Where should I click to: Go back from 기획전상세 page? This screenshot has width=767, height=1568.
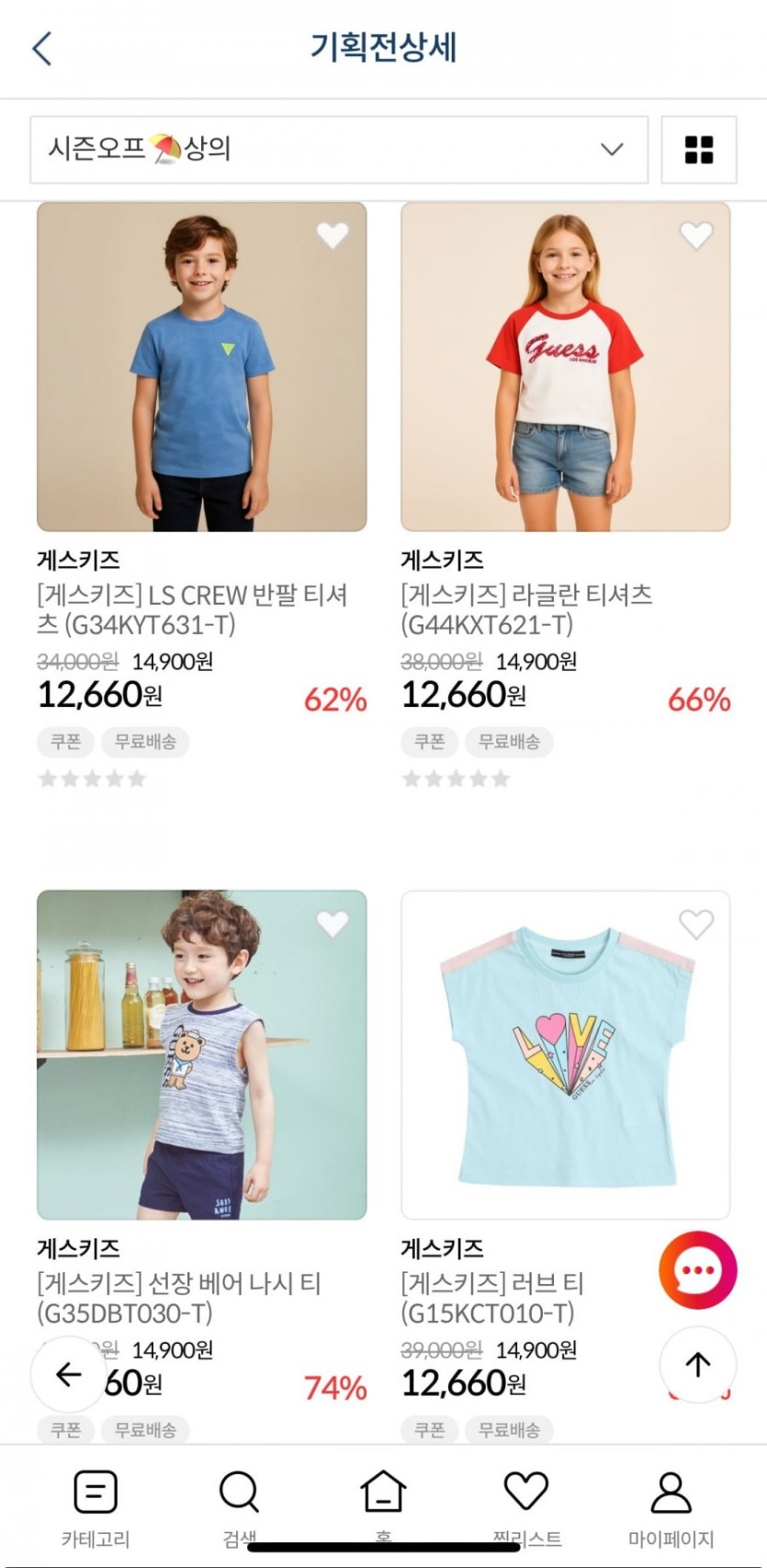[x=42, y=49]
